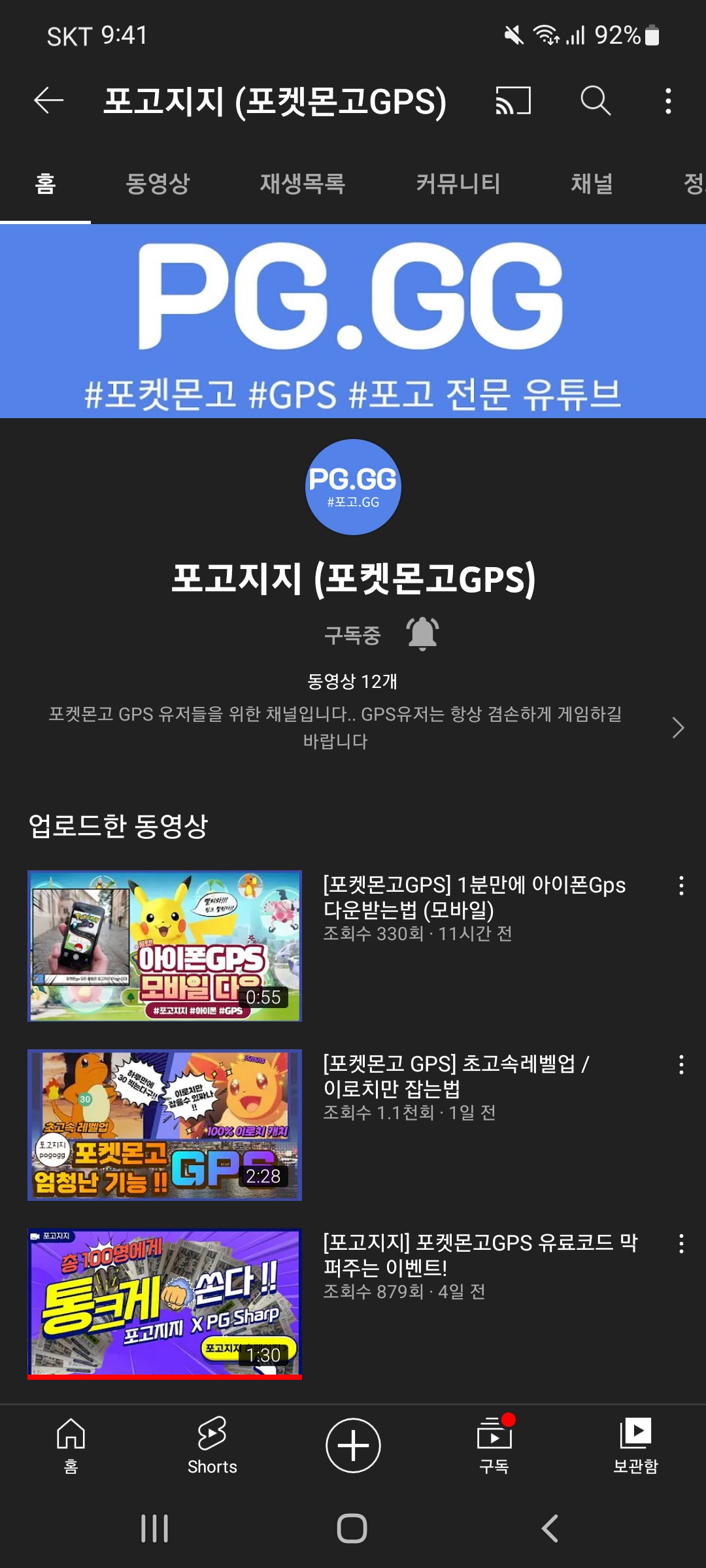
Task: Open the cast to device icon
Action: 513,101
